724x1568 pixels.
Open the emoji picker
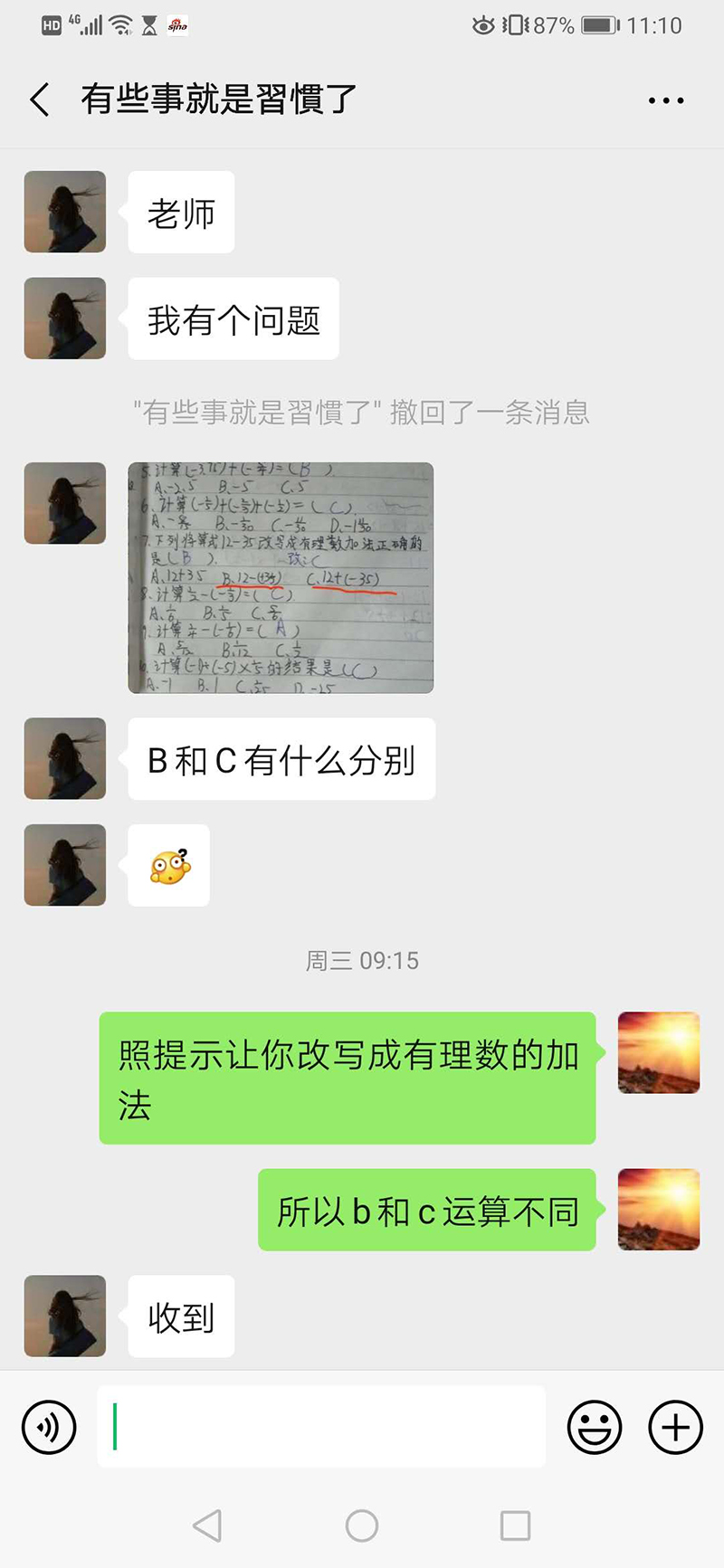(x=595, y=1427)
